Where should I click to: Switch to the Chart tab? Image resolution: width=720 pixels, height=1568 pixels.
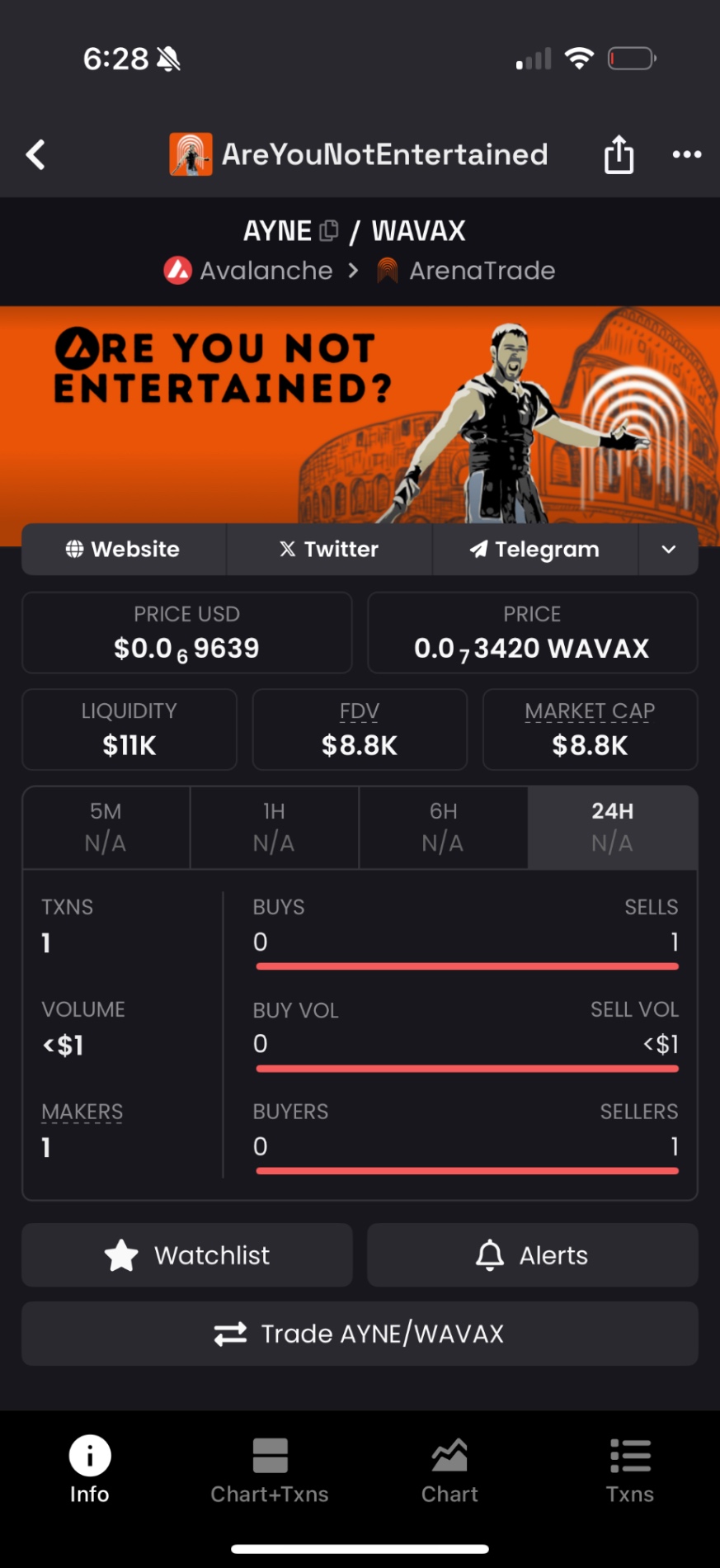pos(449,1471)
